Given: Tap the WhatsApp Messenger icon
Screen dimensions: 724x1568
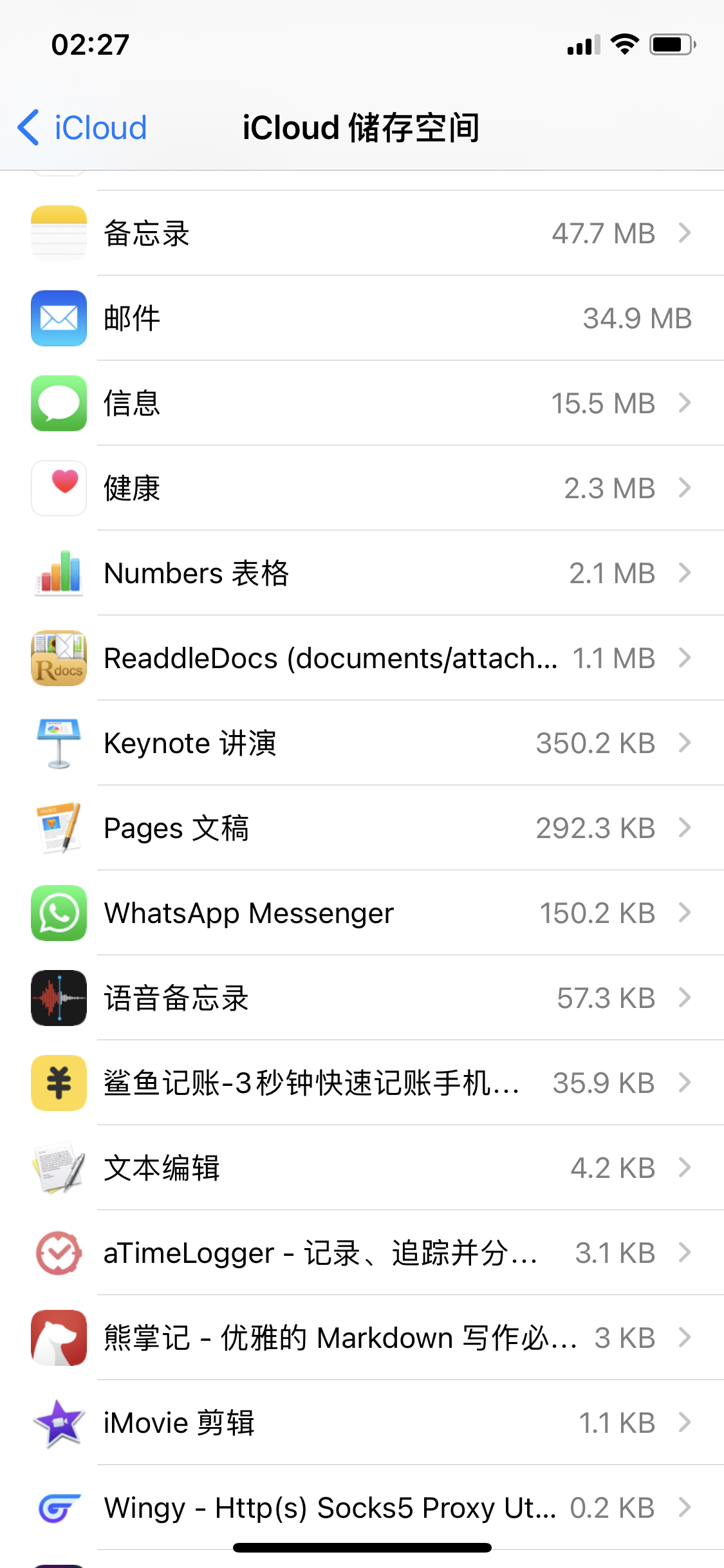Looking at the screenshot, I should click(x=58, y=913).
